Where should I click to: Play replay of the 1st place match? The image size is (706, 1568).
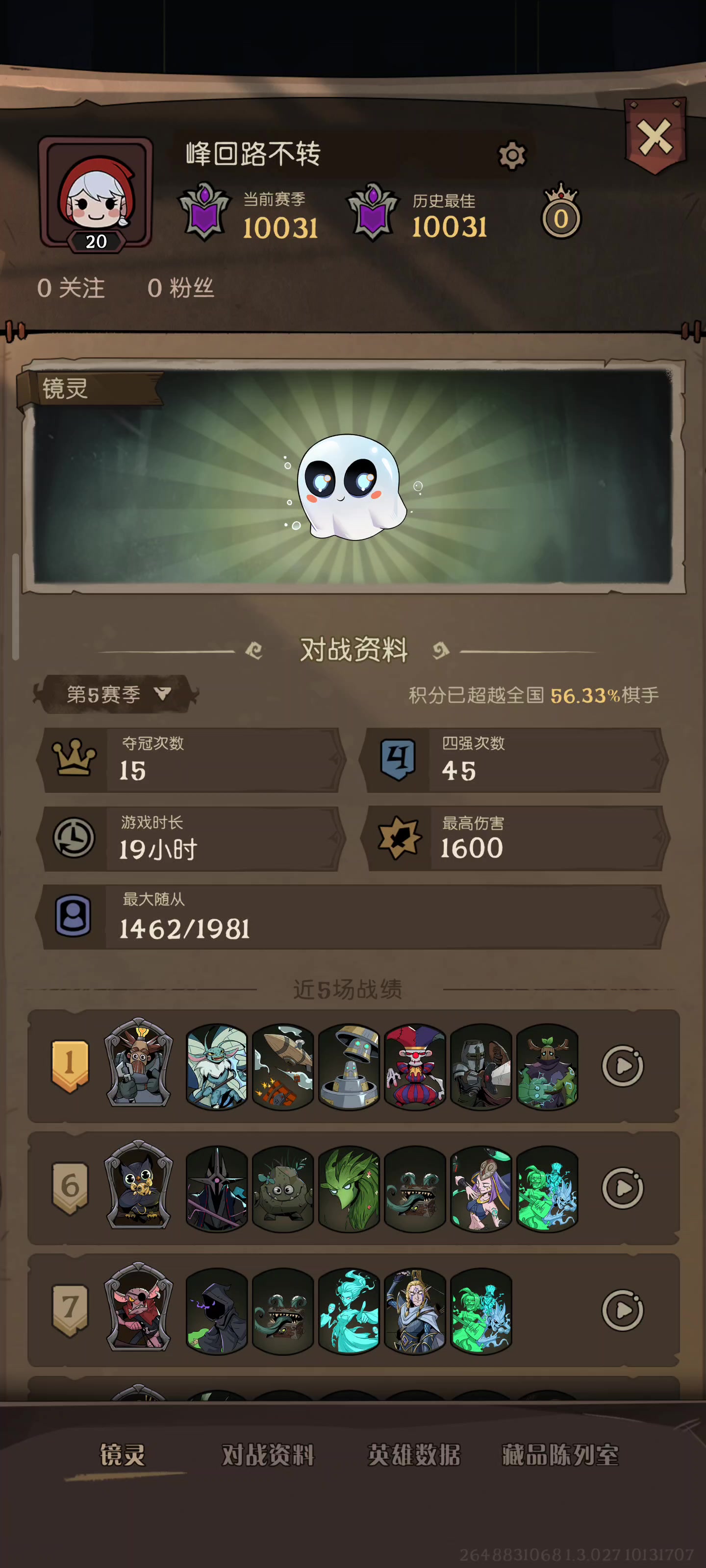622,1066
